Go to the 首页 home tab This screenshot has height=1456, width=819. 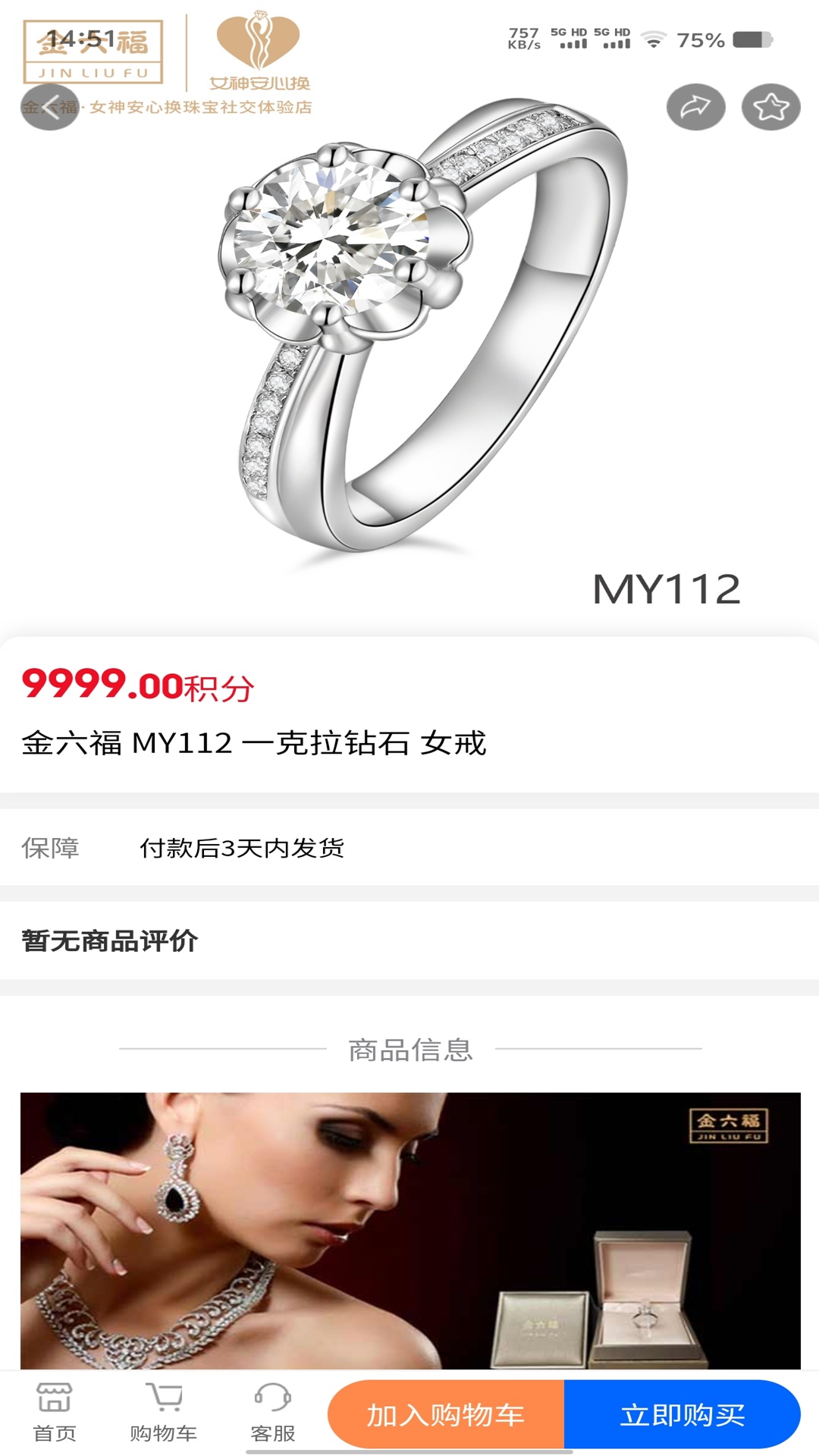[x=55, y=1412]
